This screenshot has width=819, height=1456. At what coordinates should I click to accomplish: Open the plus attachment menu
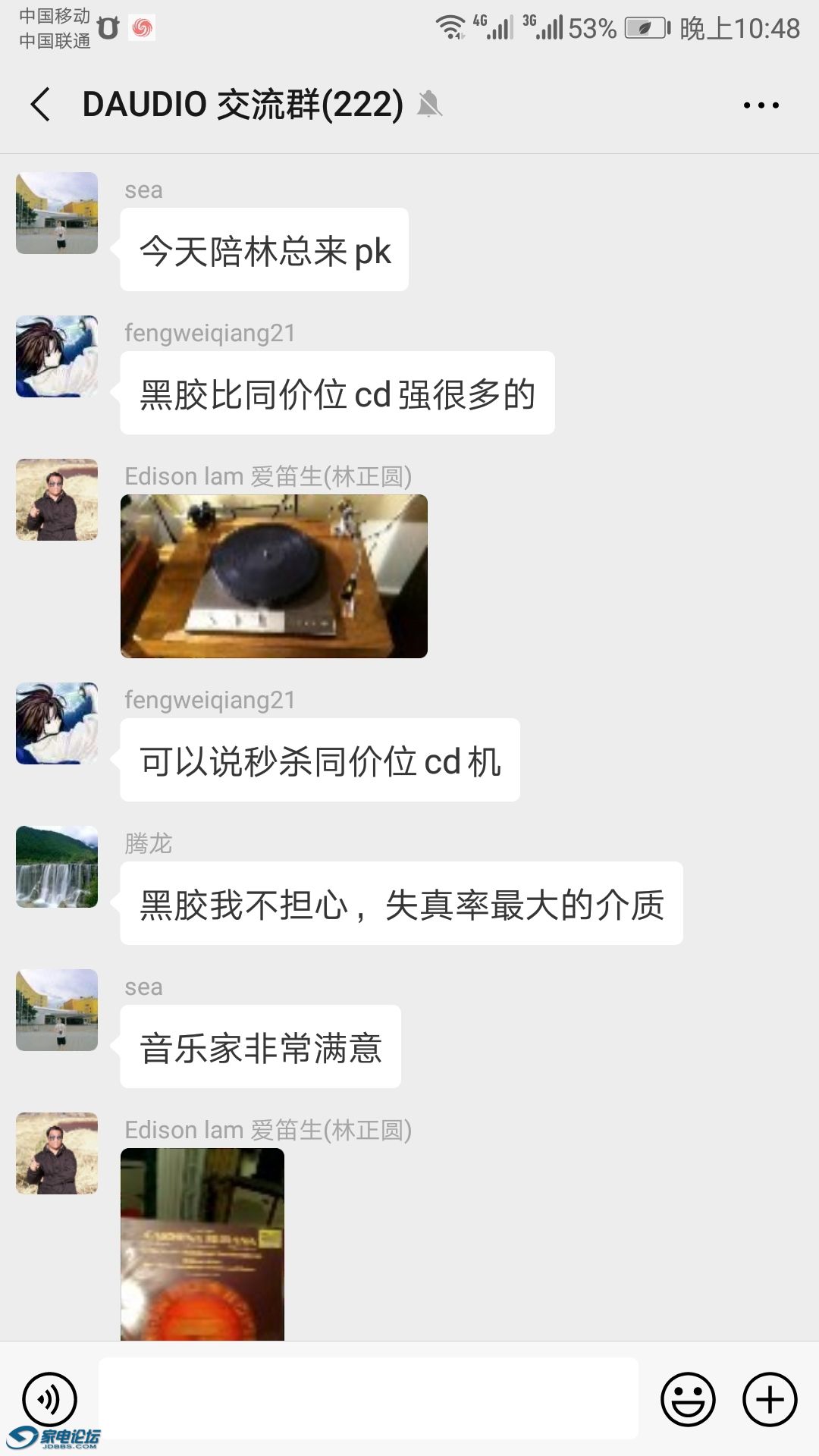pos(770,1399)
